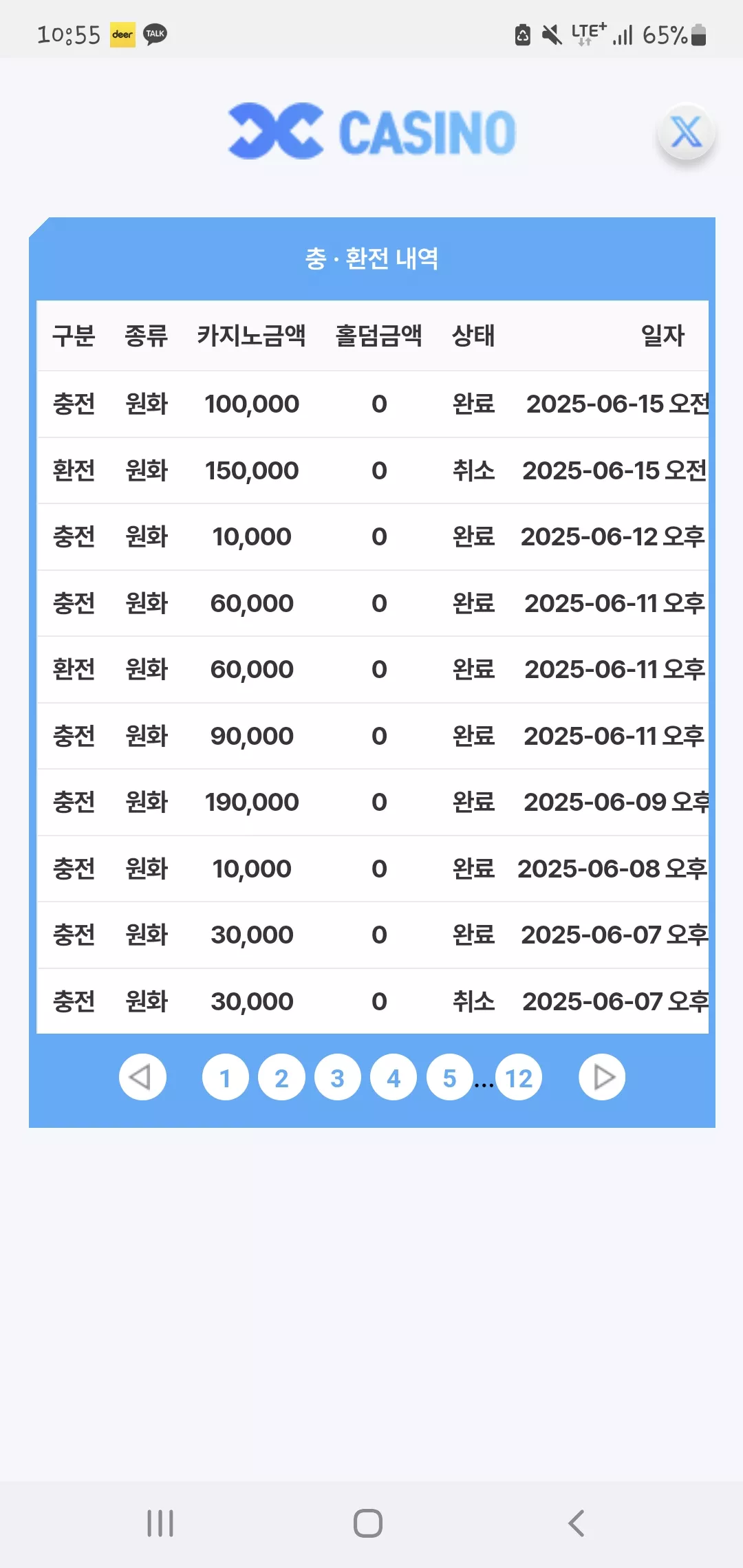743x1568 pixels.
Task: Go to the home screen
Action: coord(368,1523)
